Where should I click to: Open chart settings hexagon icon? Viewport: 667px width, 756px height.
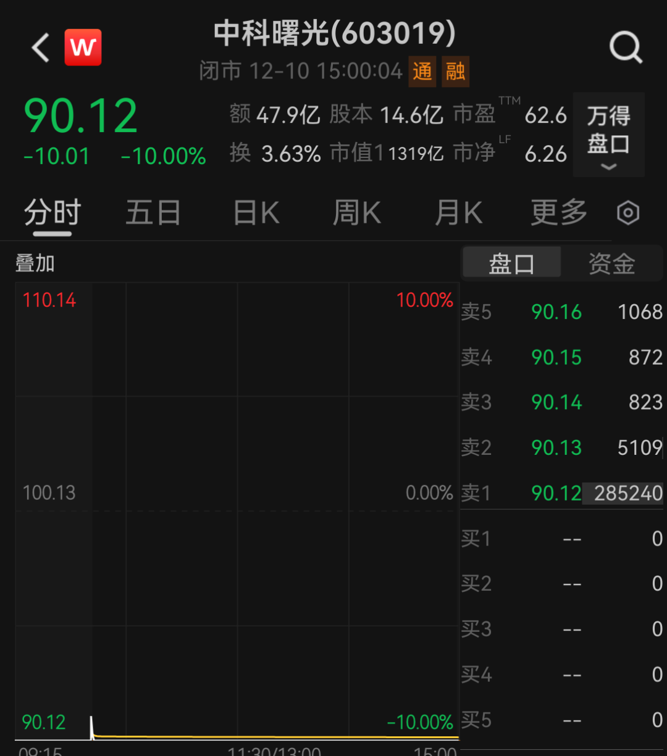pos(628,212)
